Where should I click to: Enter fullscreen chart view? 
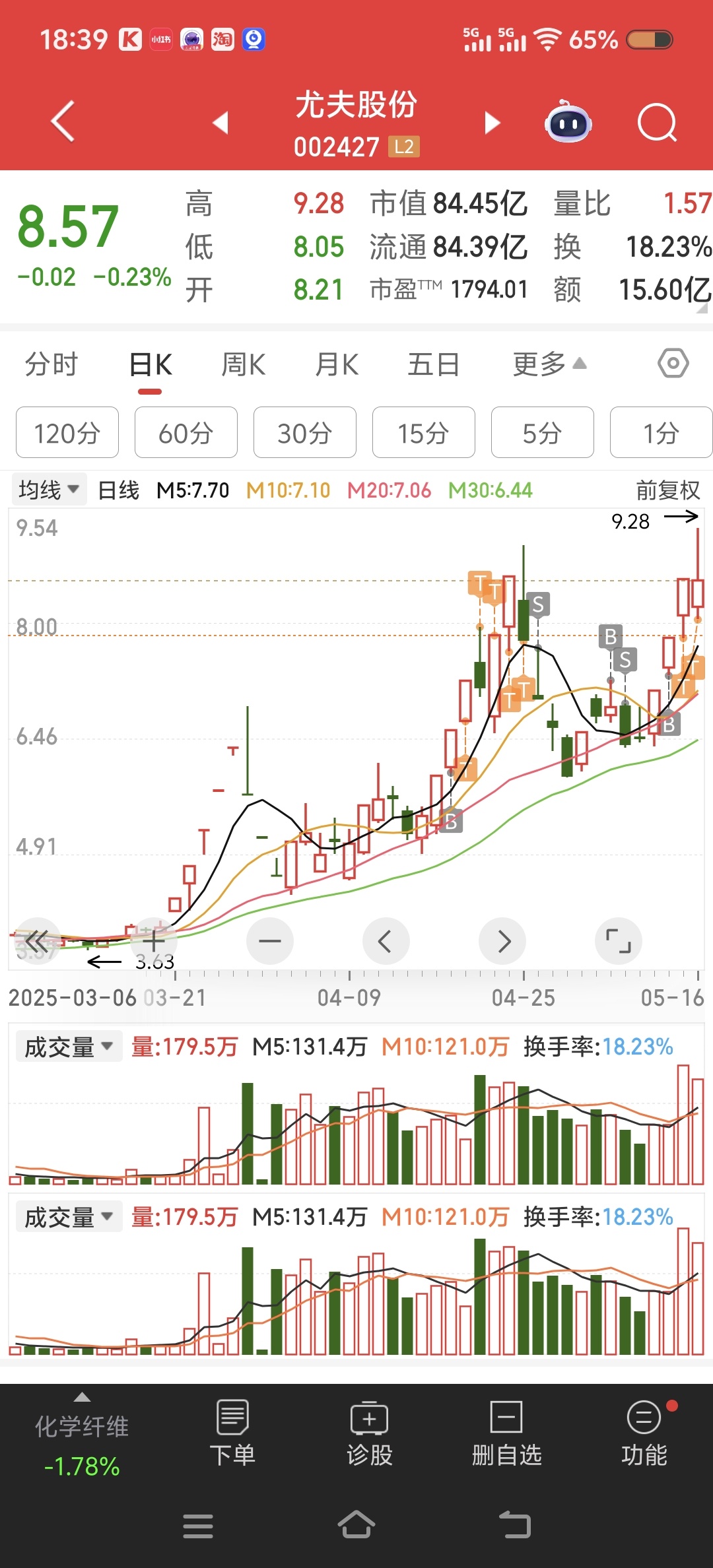click(618, 941)
